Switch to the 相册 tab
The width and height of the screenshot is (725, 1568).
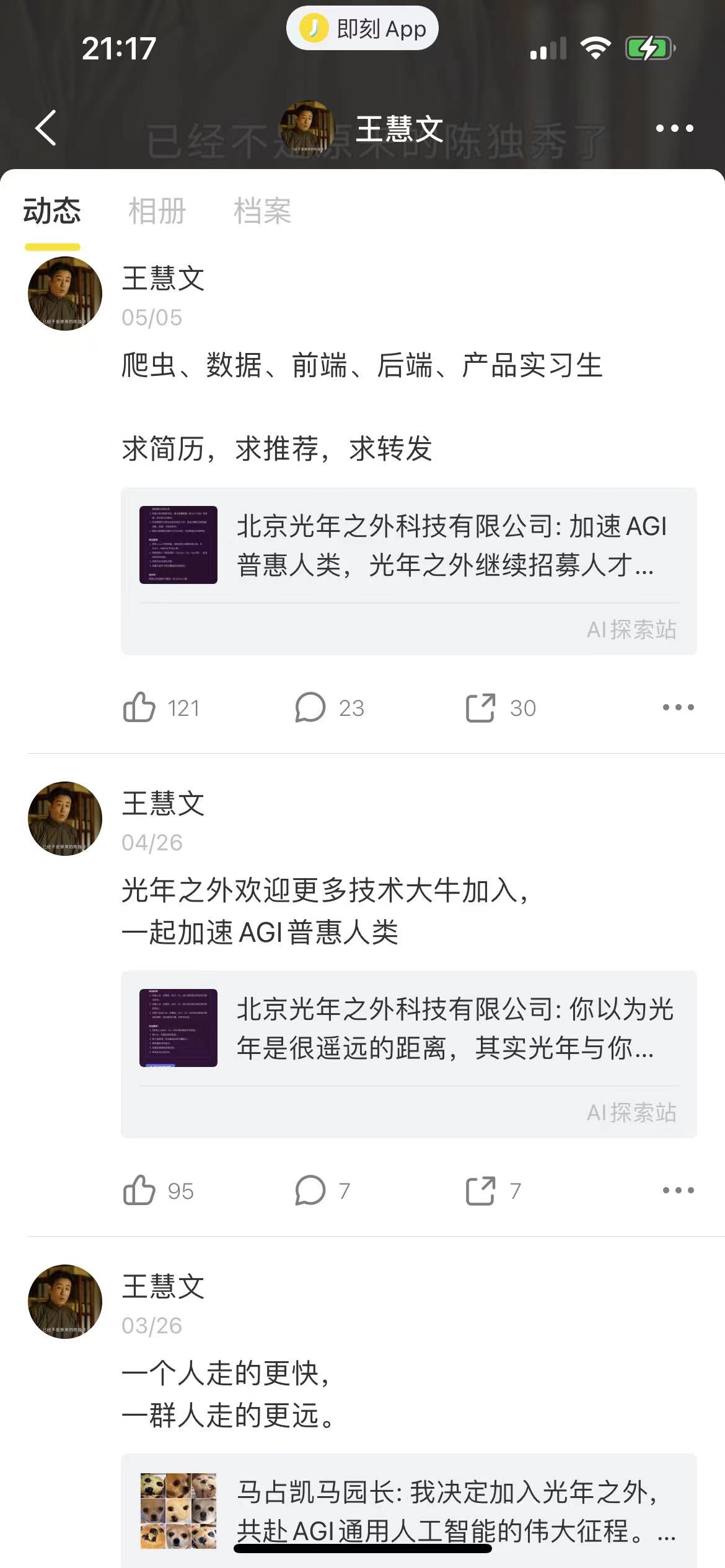(x=157, y=211)
